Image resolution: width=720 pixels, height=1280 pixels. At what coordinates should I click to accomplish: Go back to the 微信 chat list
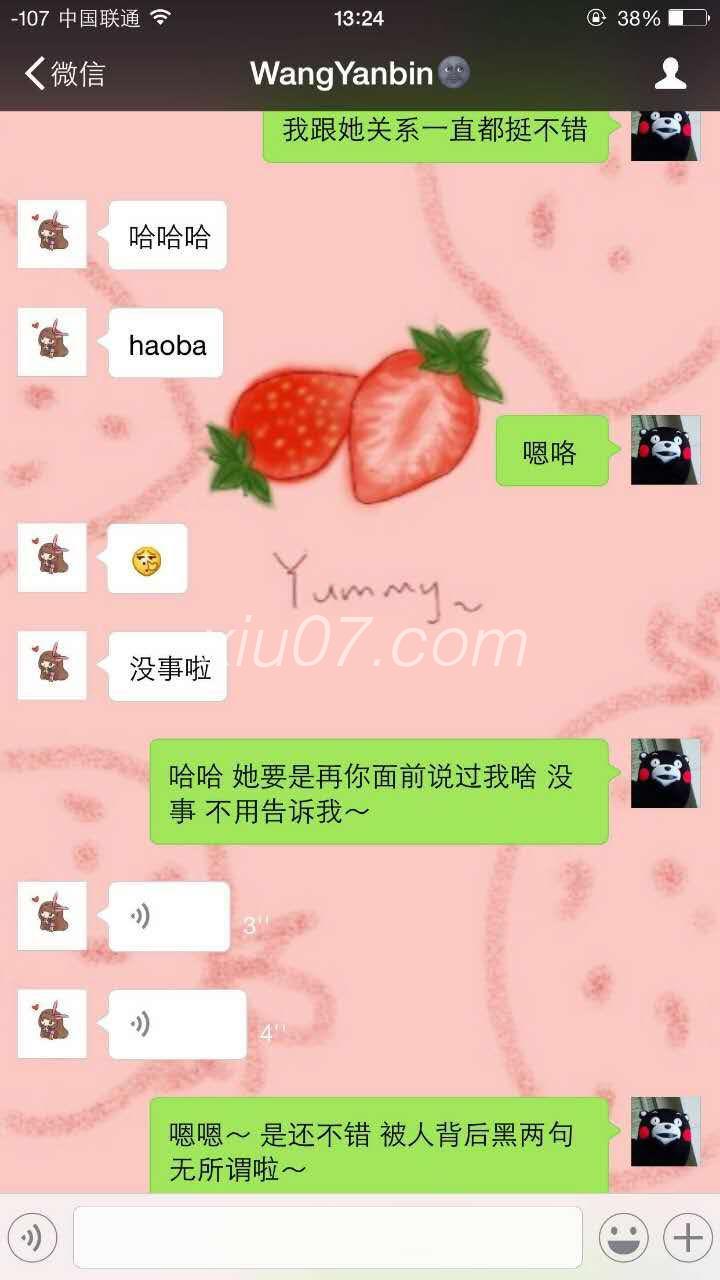65,74
